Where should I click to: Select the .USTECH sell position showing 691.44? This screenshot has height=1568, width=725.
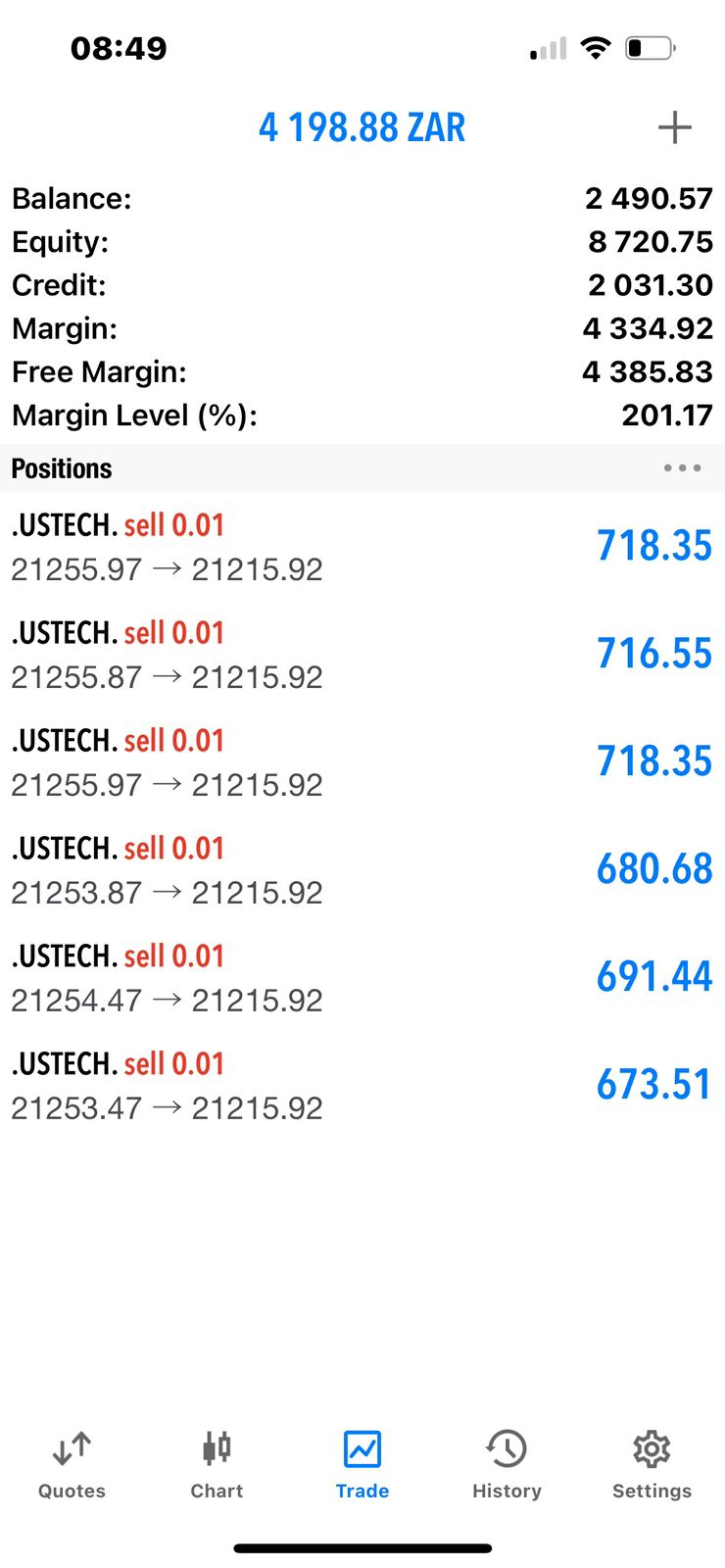tap(362, 977)
